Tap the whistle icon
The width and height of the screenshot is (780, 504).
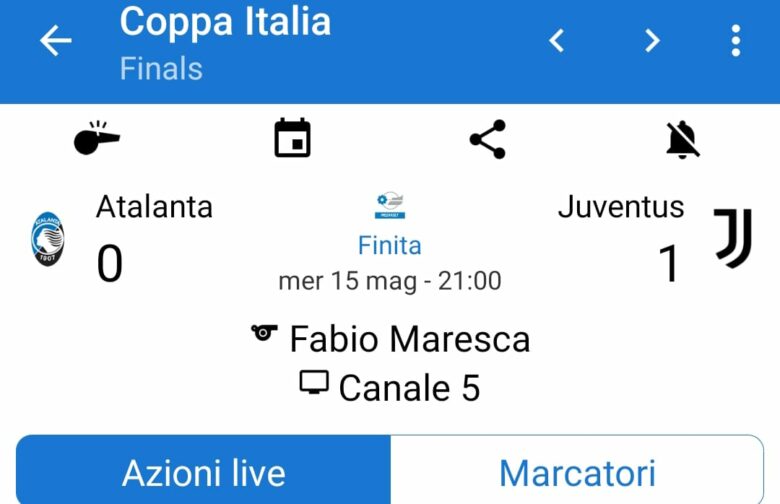click(x=96, y=139)
